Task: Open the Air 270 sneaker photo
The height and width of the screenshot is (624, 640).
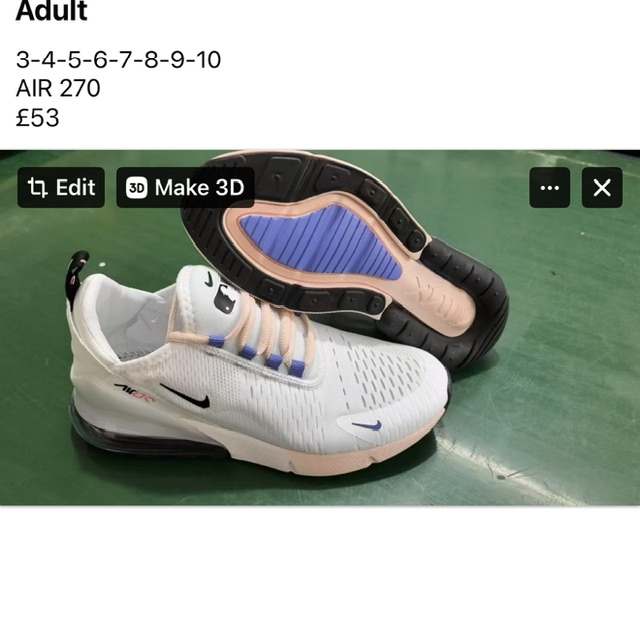Action: click(x=320, y=360)
